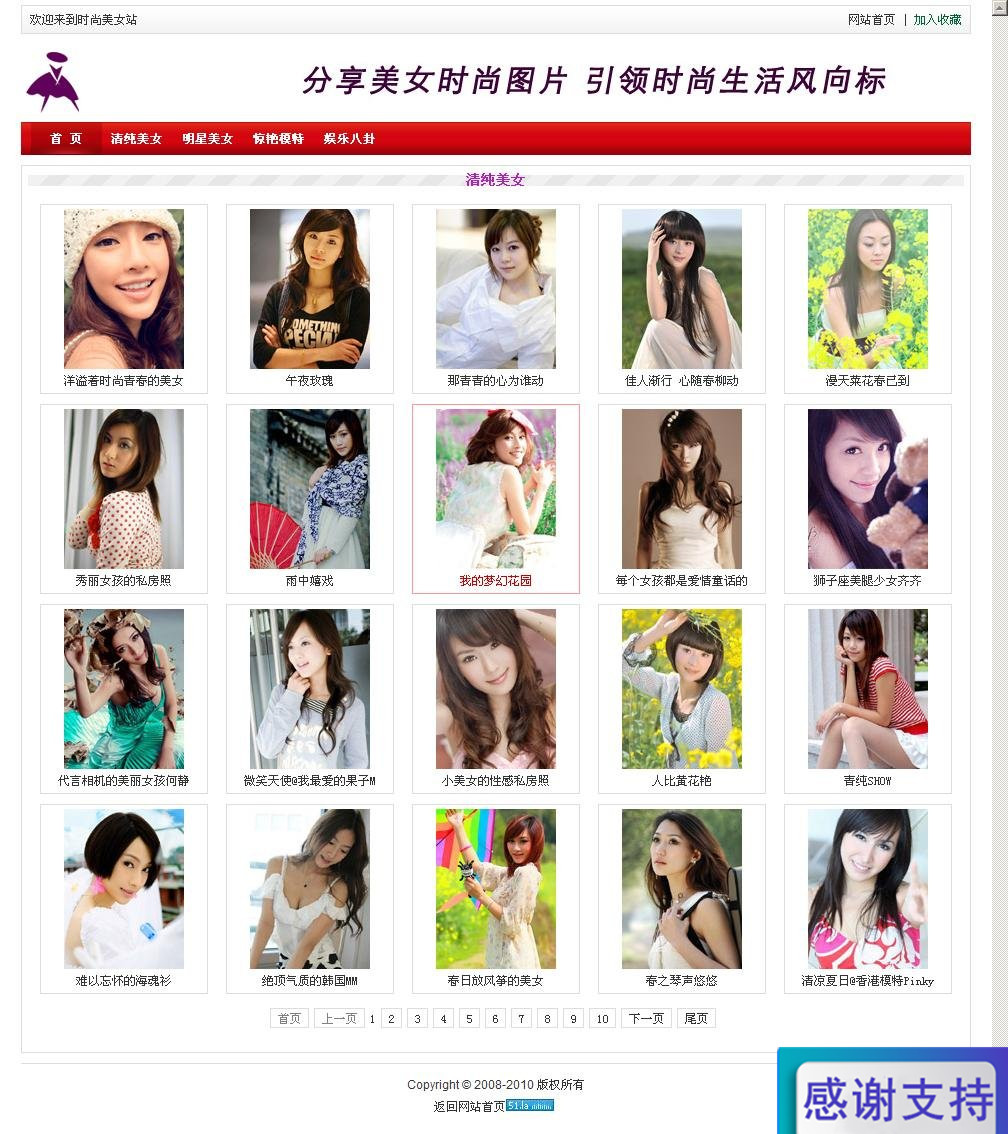Switch to the 首页 nav tab
The image size is (1008, 1134).
click(x=66, y=139)
